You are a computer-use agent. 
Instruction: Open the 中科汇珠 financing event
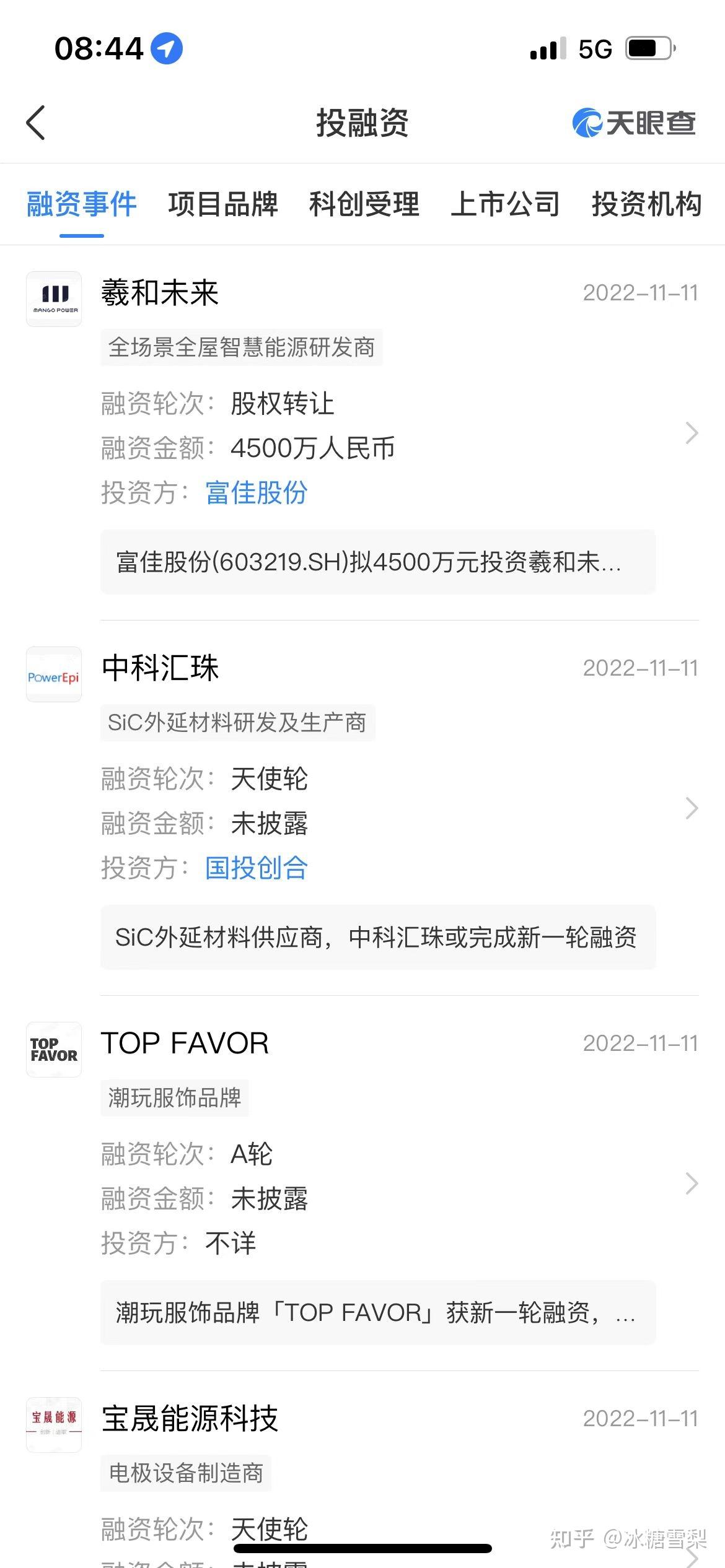[x=160, y=668]
